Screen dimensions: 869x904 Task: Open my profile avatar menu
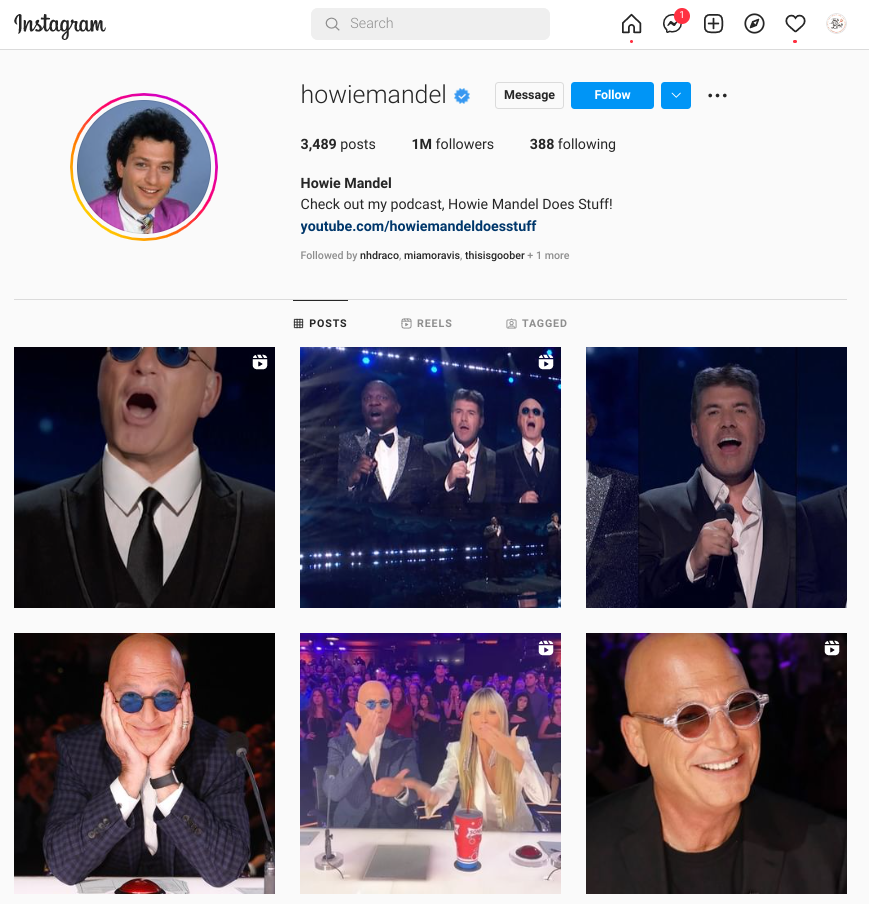tap(836, 24)
